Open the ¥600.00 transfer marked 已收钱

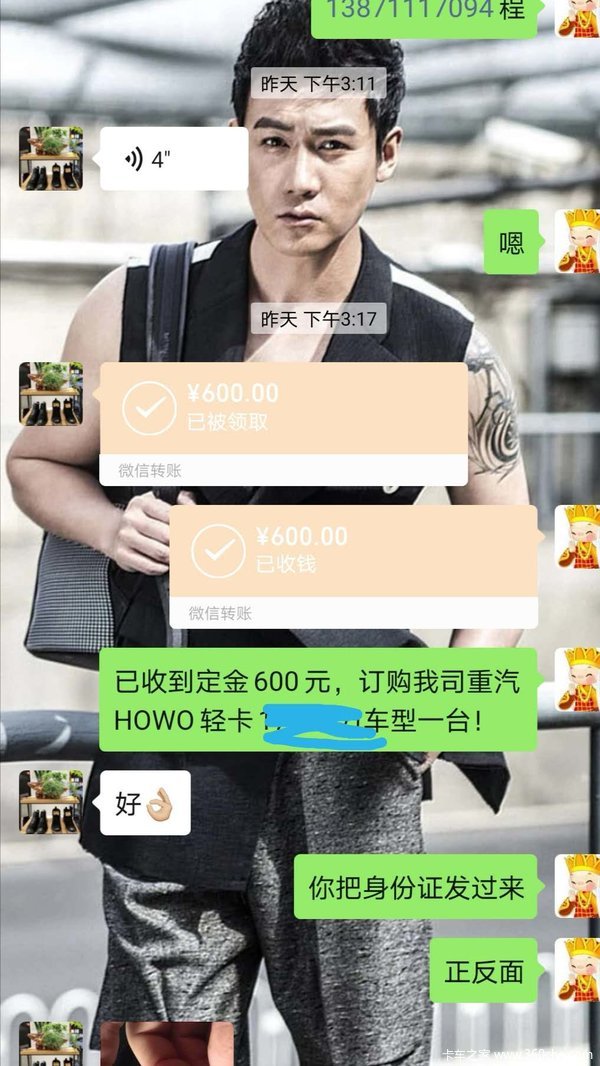tap(353, 566)
